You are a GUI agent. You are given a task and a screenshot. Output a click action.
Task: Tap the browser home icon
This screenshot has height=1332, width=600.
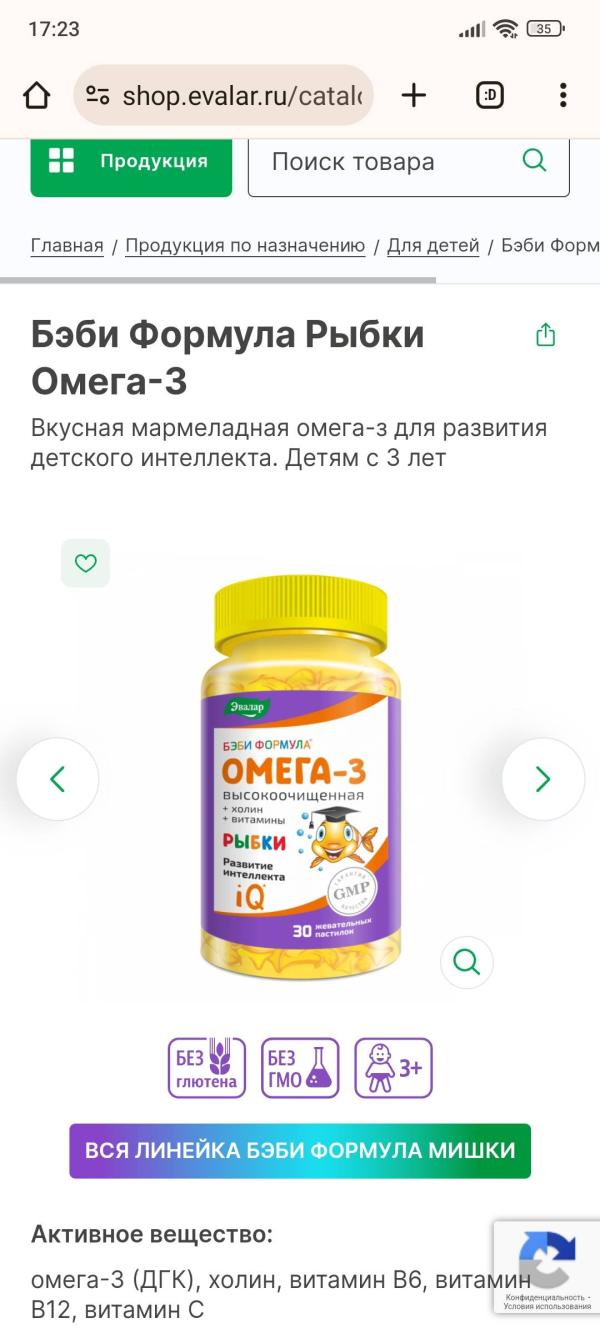(36, 95)
